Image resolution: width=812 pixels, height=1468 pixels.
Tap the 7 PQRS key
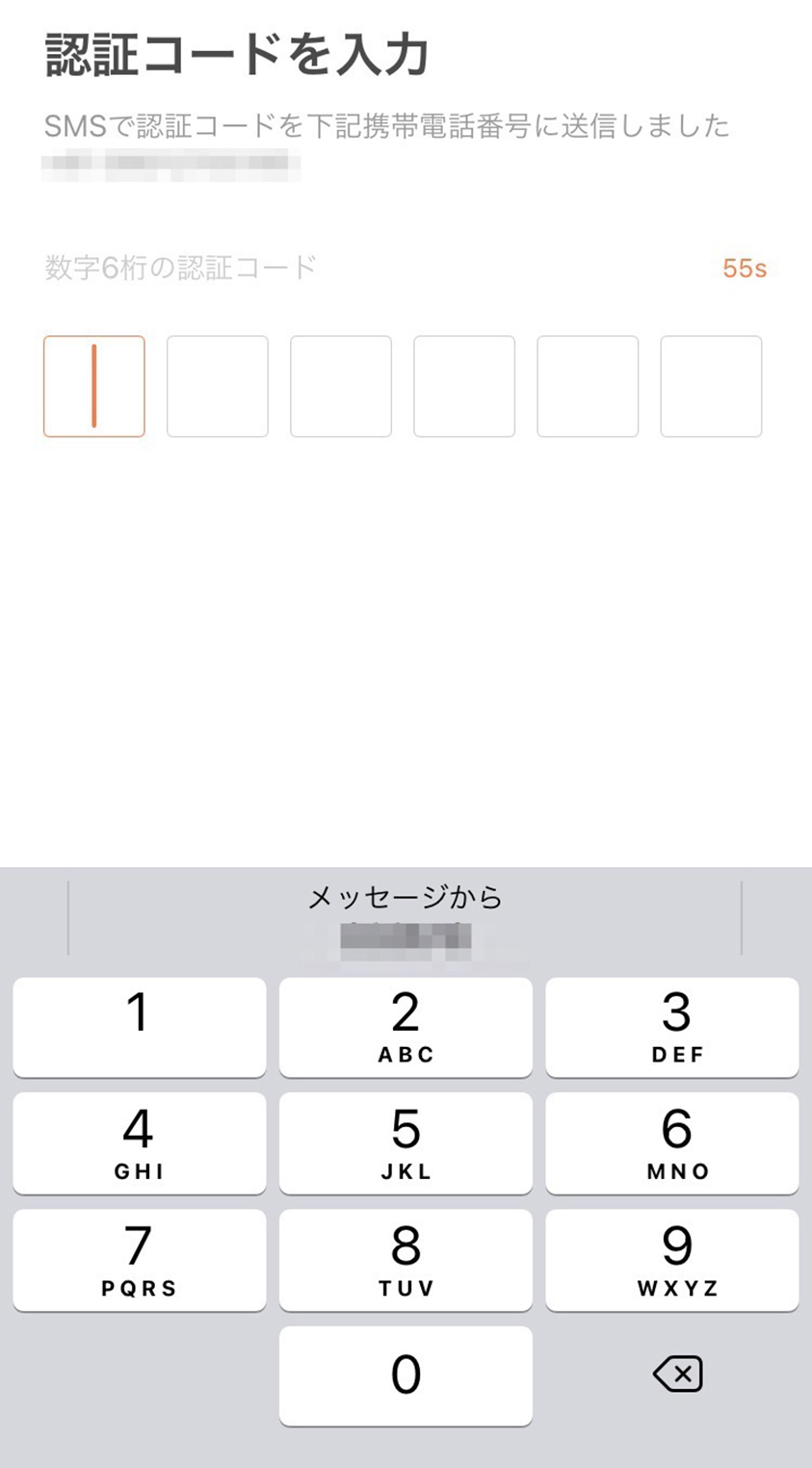(x=140, y=1260)
